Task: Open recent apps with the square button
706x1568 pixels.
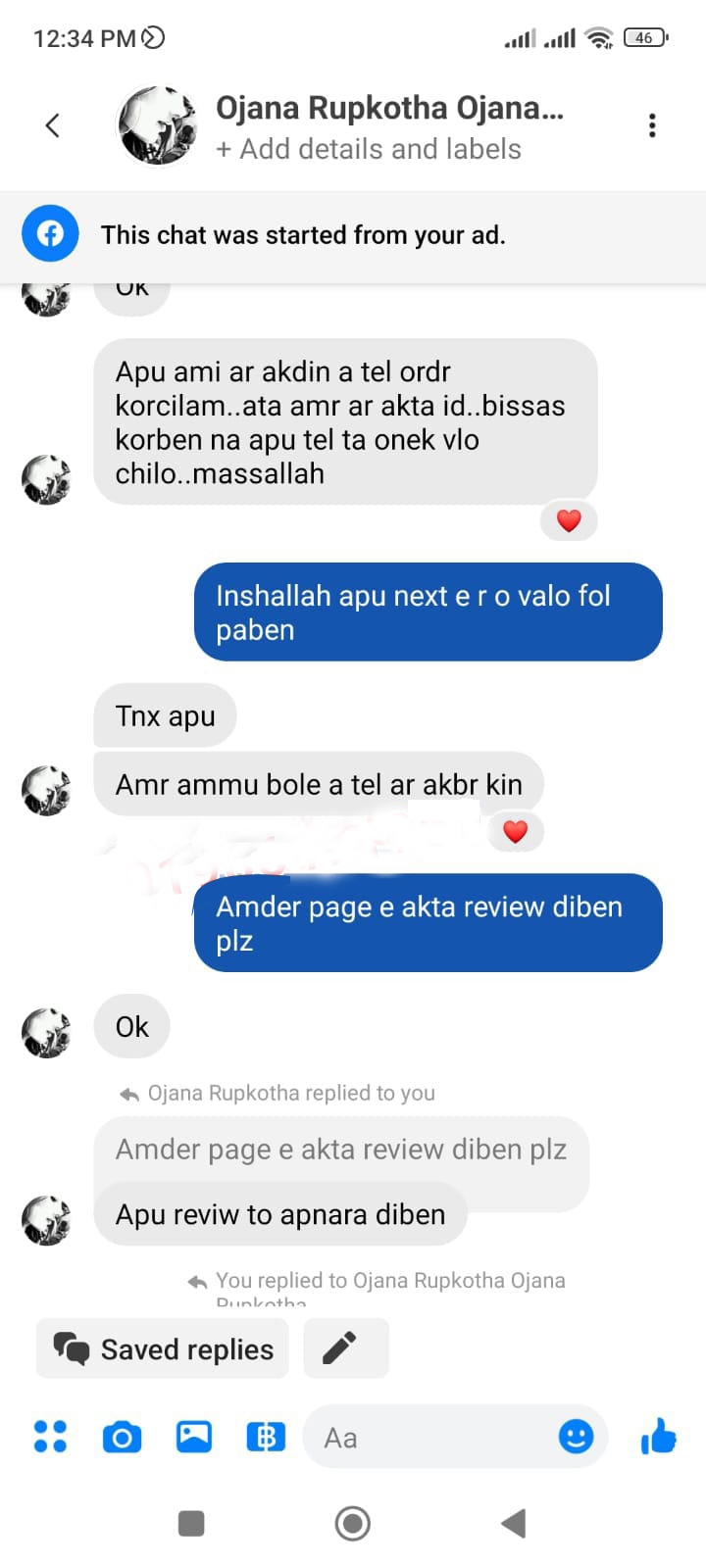Action: (191, 1524)
